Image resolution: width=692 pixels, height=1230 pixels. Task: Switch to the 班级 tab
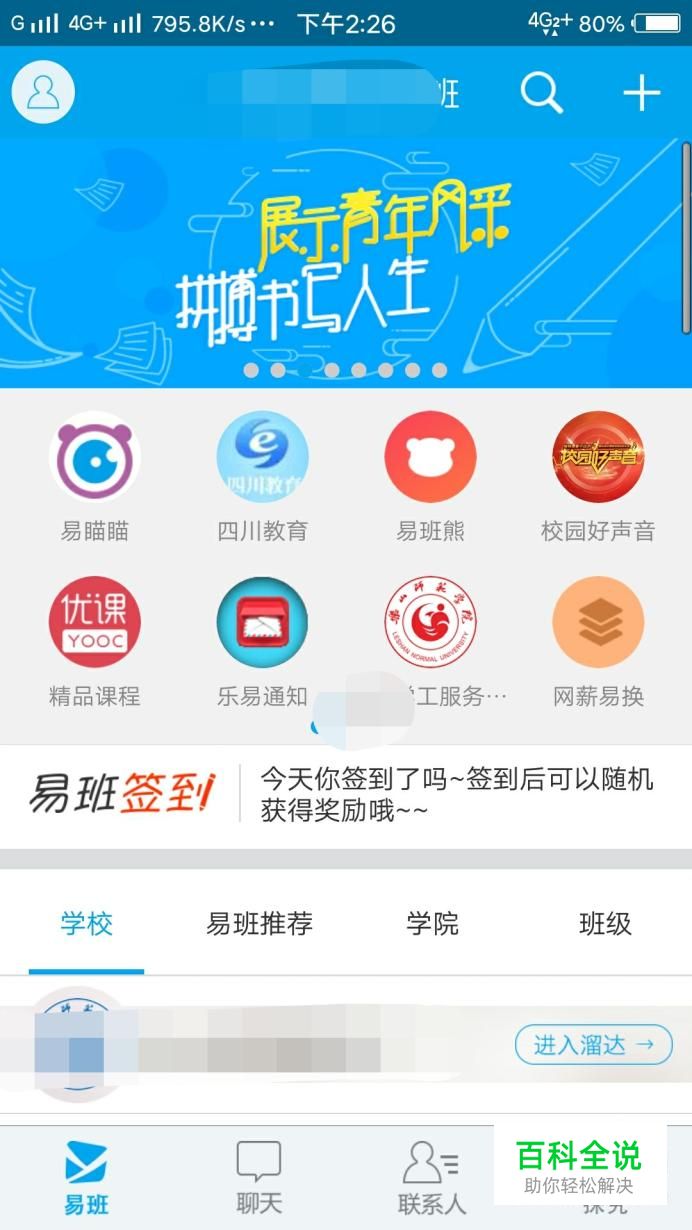[605, 924]
